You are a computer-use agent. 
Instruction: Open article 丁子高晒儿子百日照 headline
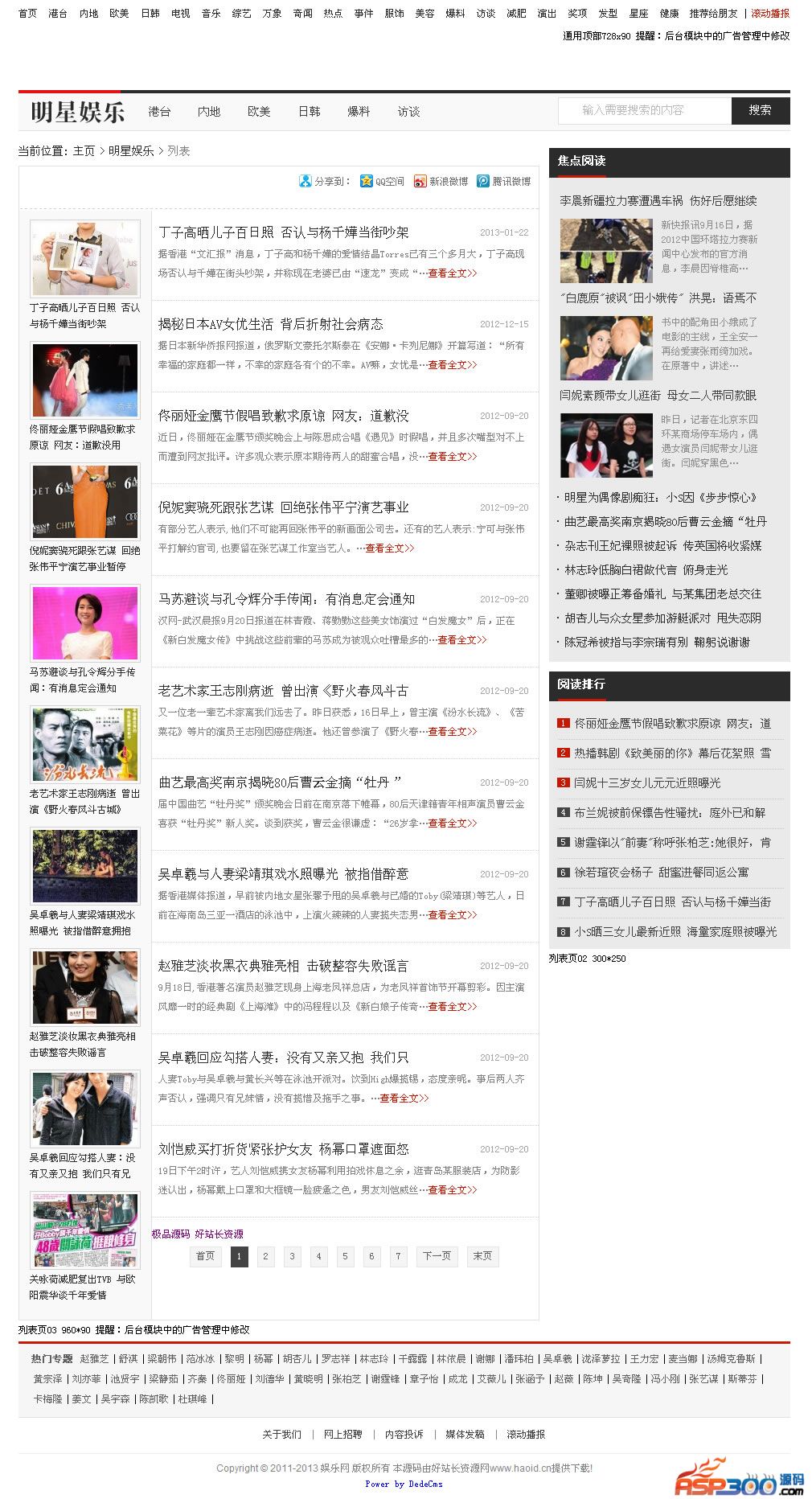(283, 232)
